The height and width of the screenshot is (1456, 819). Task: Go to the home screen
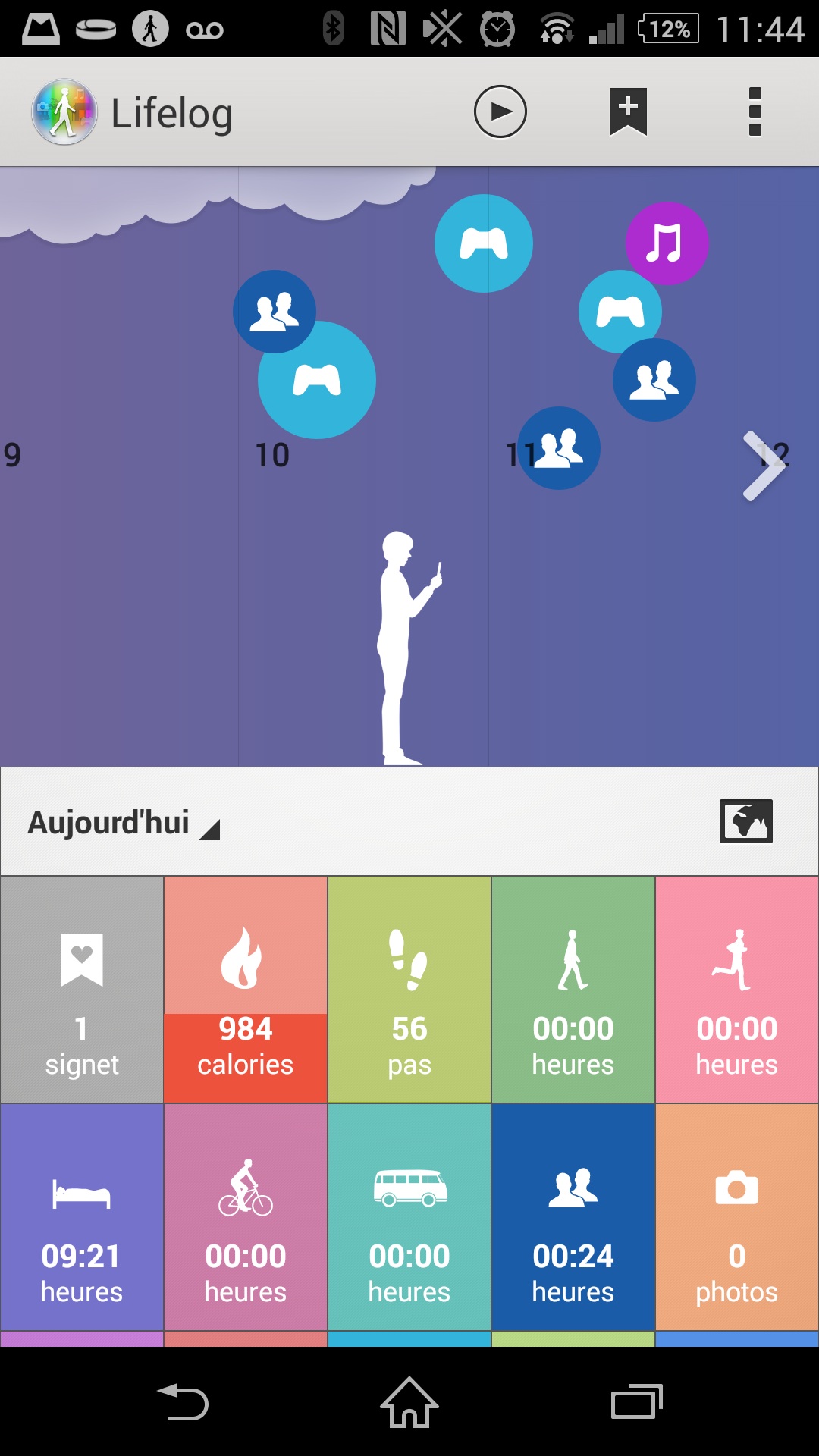[409, 1402]
